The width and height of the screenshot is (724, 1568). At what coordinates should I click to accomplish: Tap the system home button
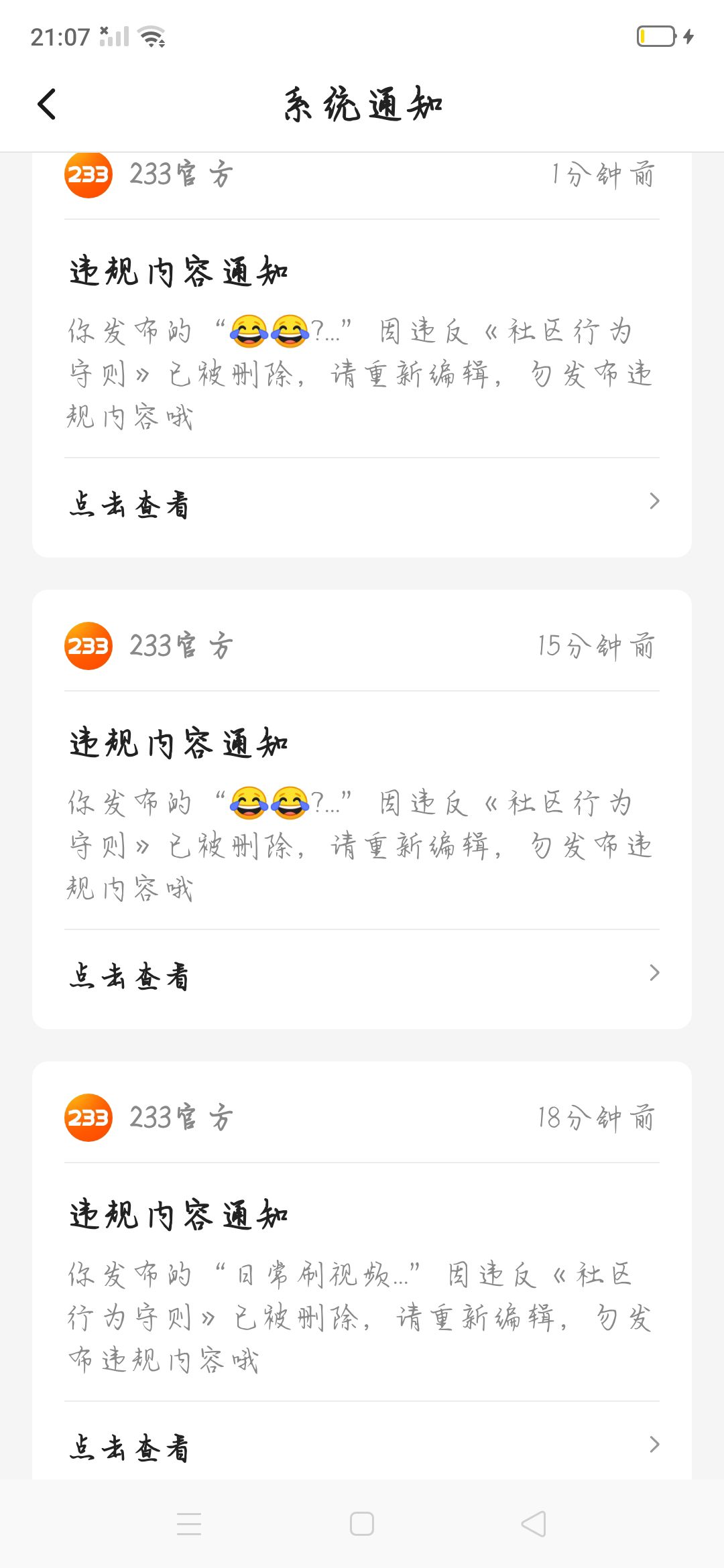(362, 1524)
